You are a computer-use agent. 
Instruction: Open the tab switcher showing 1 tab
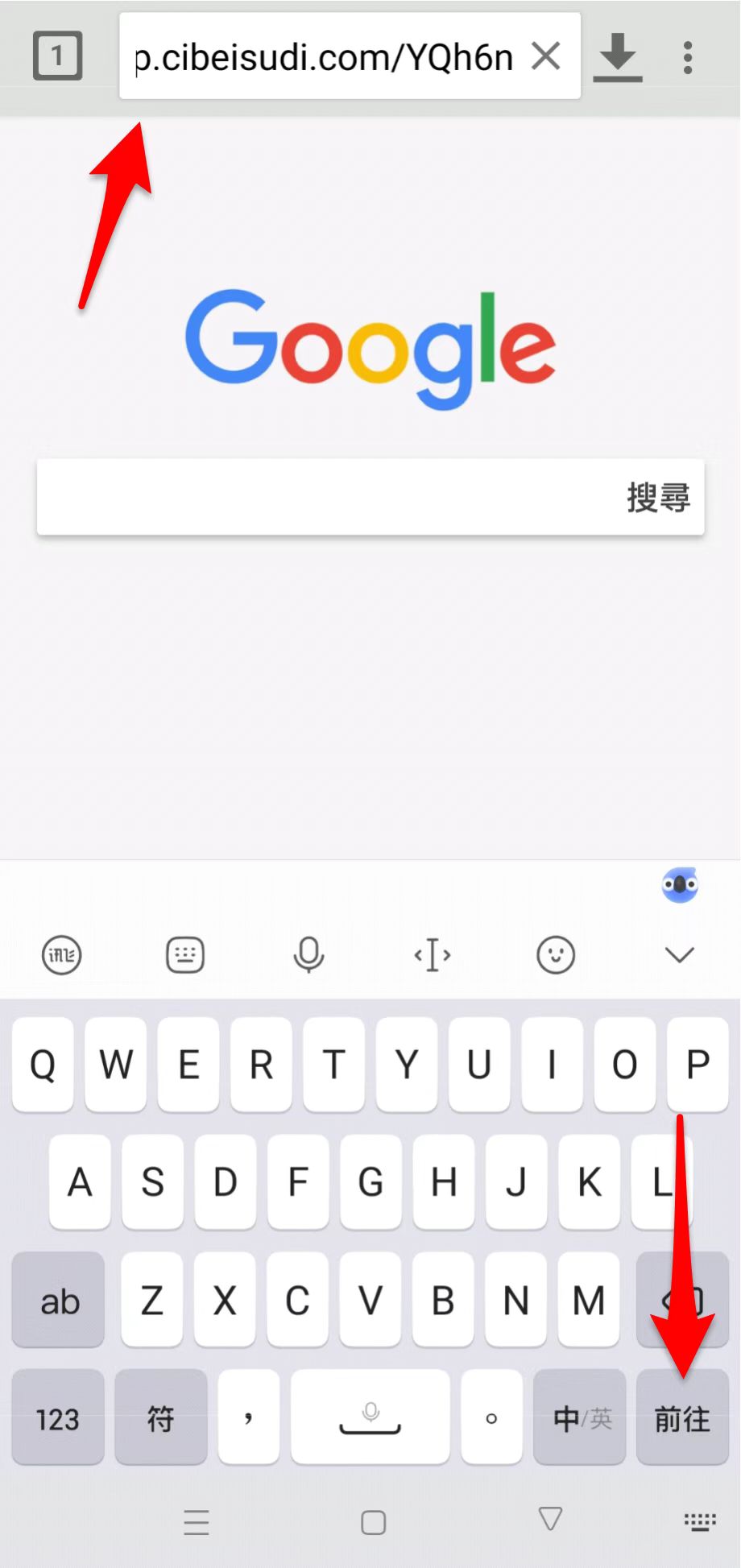57,56
